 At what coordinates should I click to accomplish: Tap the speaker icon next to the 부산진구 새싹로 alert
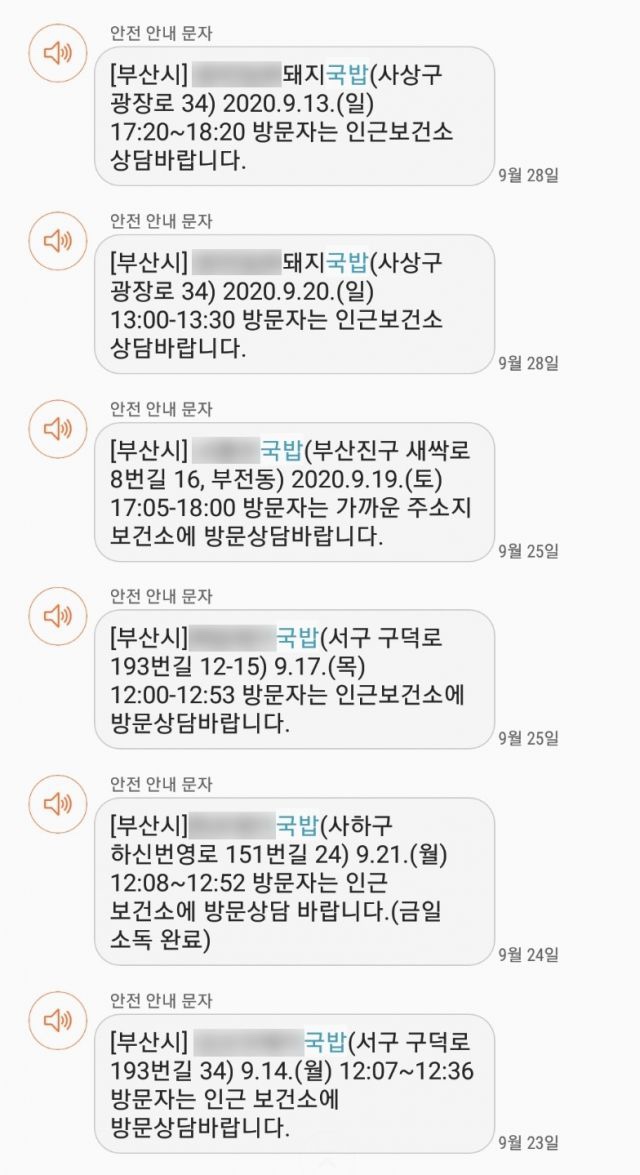[58, 429]
